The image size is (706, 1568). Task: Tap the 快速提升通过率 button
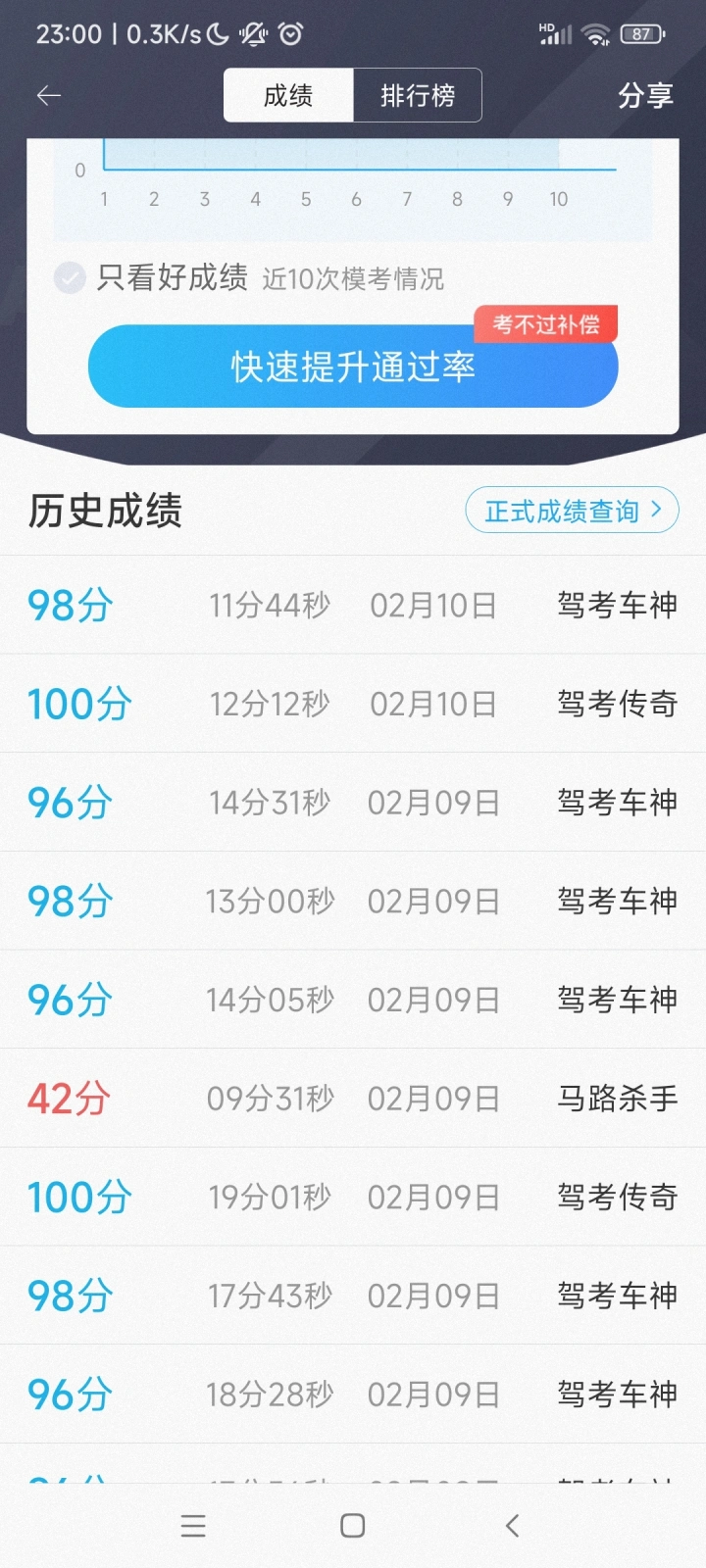click(x=353, y=367)
